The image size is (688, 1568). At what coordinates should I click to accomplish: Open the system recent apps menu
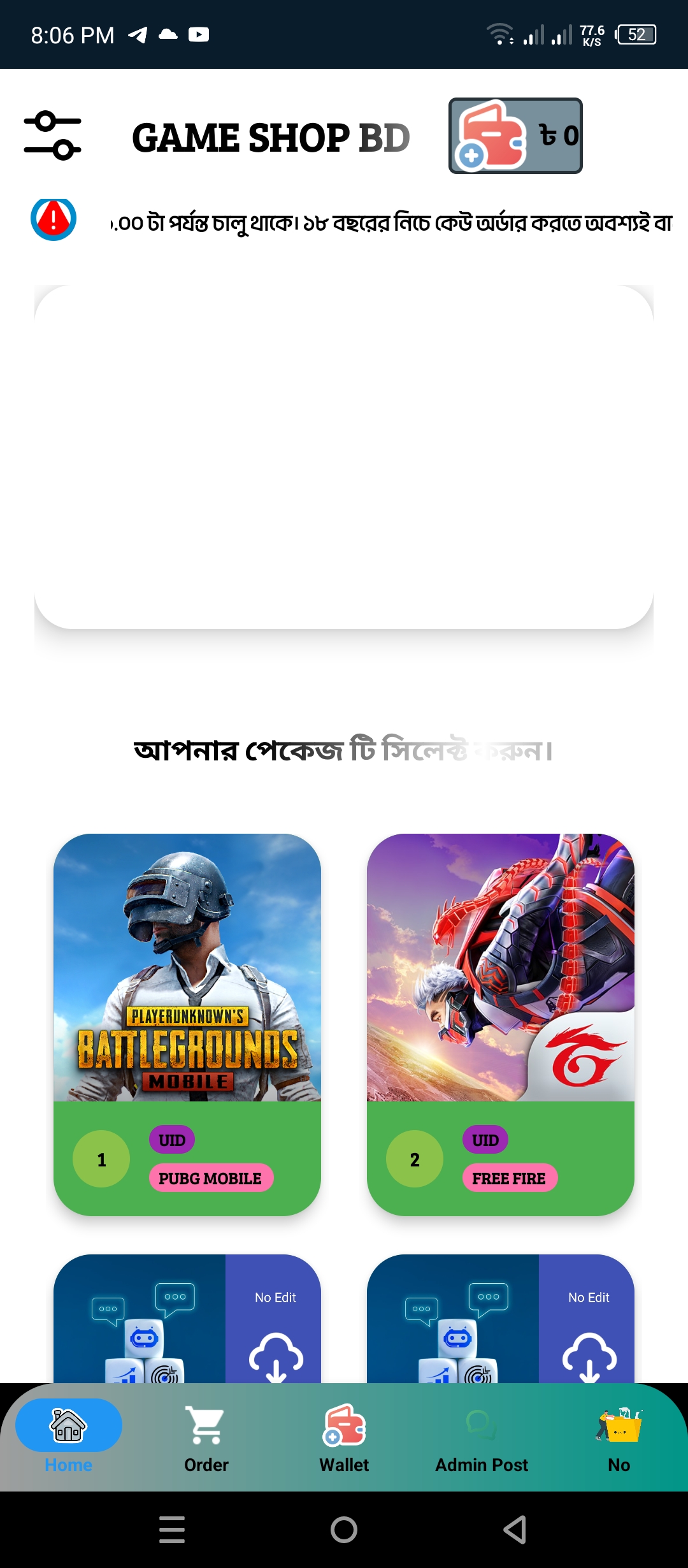pyautogui.click(x=172, y=1530)
